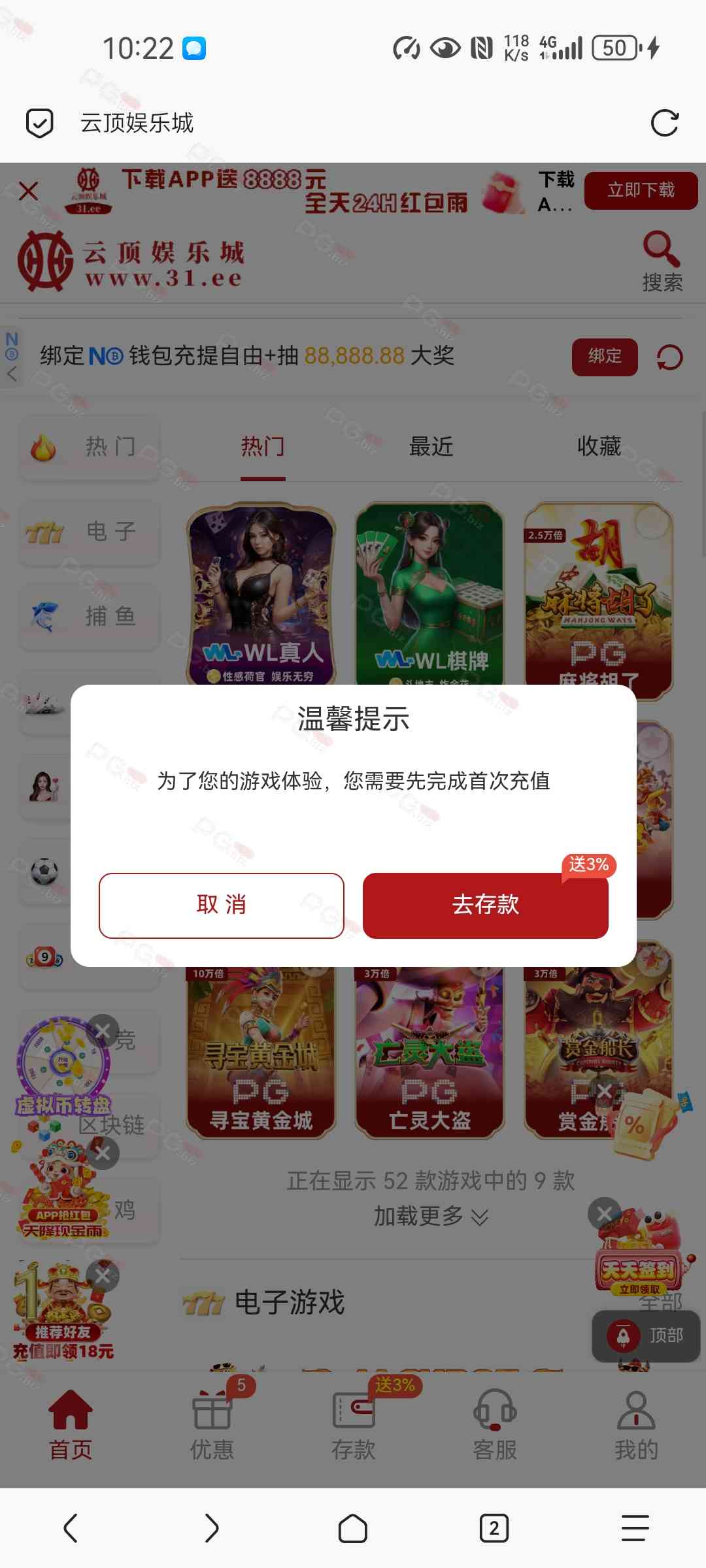Tap 去存款 to make a deposit
The image size is (706, 1568).
click(x=485, y=906)
